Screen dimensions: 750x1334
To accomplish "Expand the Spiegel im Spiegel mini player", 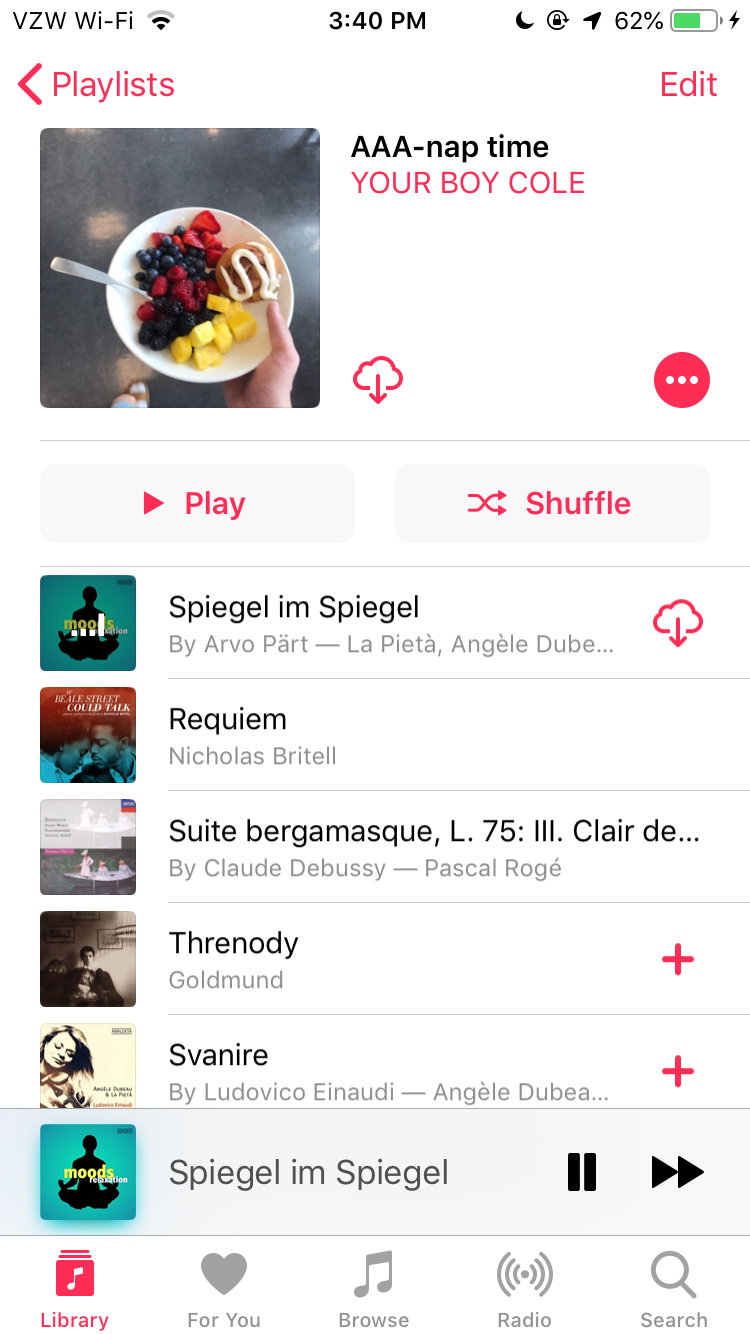I will coord(308,1172).
